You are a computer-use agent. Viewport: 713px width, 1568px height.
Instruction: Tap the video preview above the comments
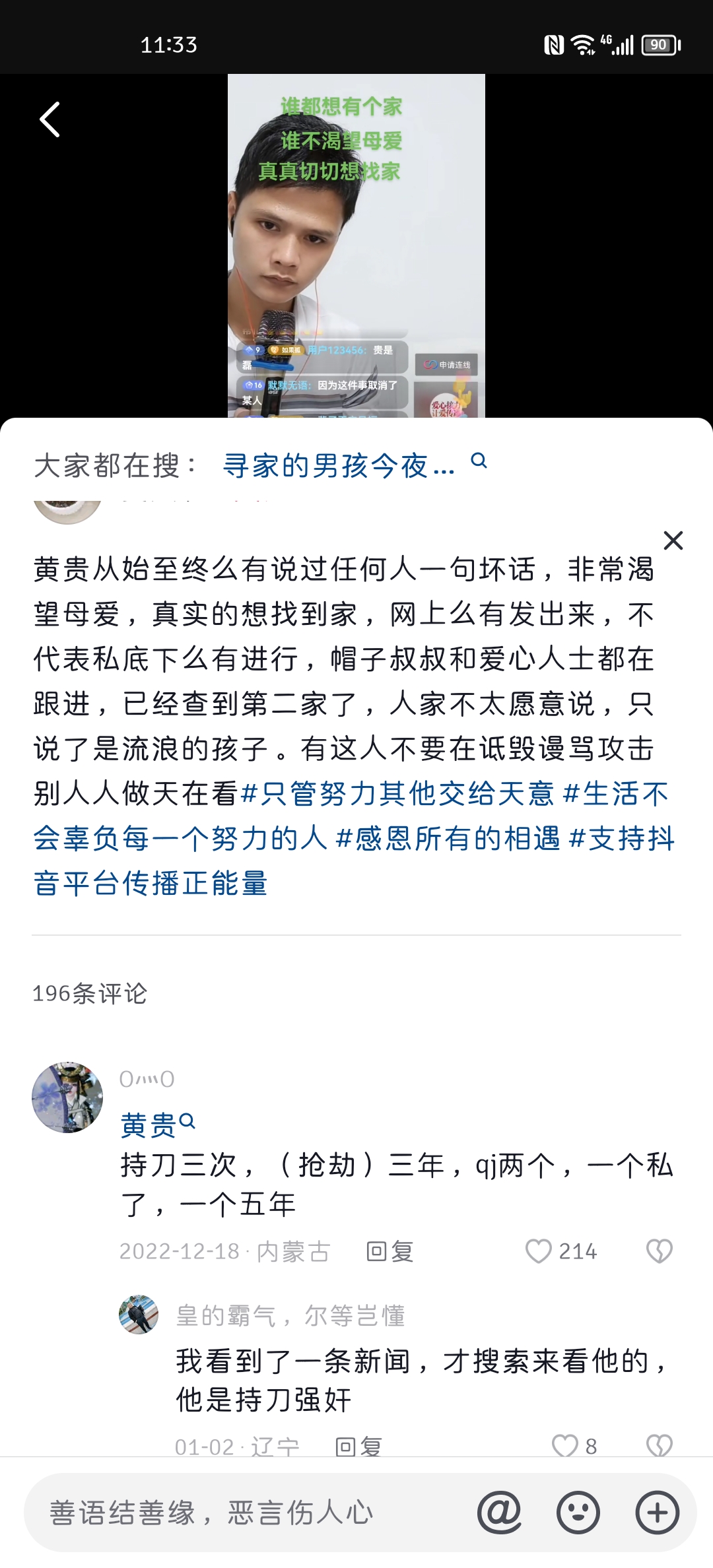356,245
